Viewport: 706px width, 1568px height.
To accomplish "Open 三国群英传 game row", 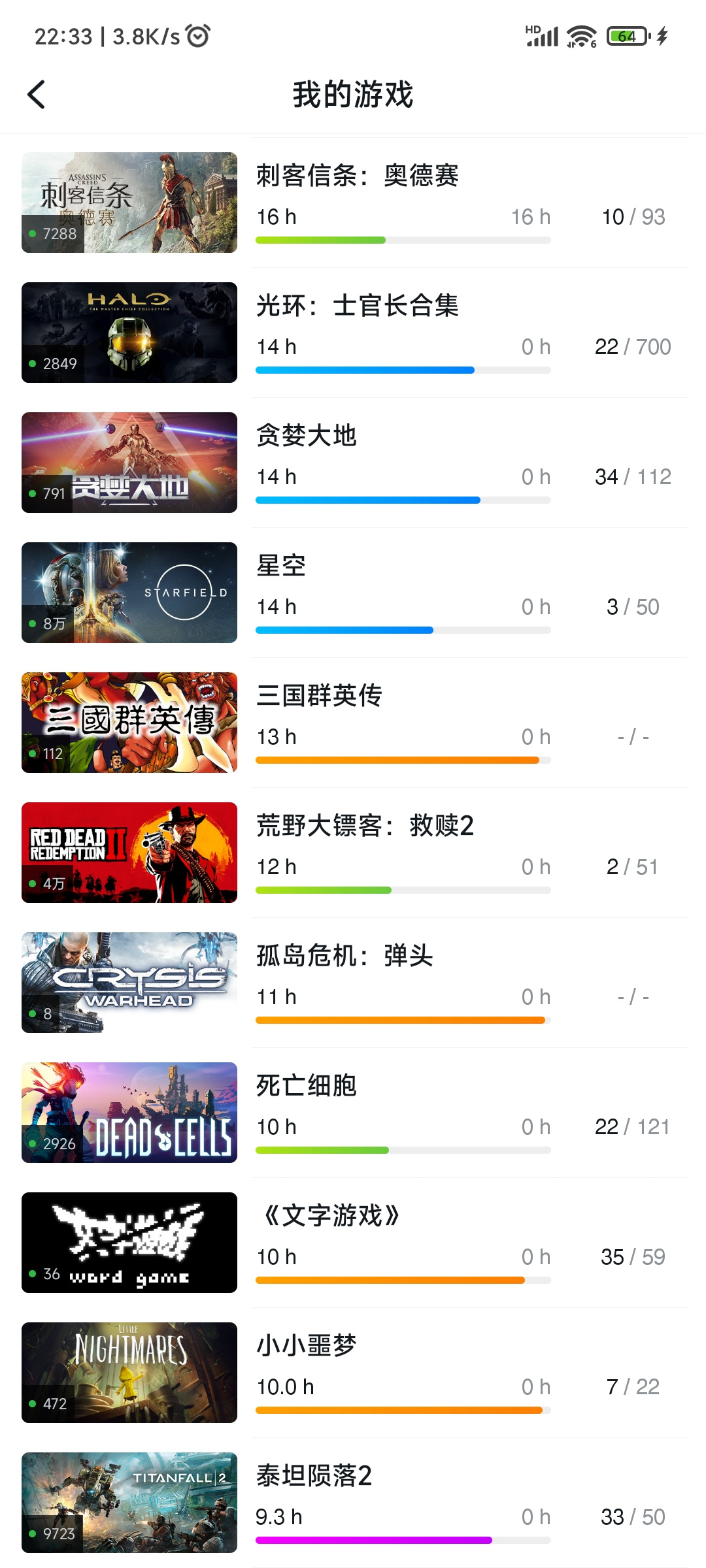I will pos(353,723).
